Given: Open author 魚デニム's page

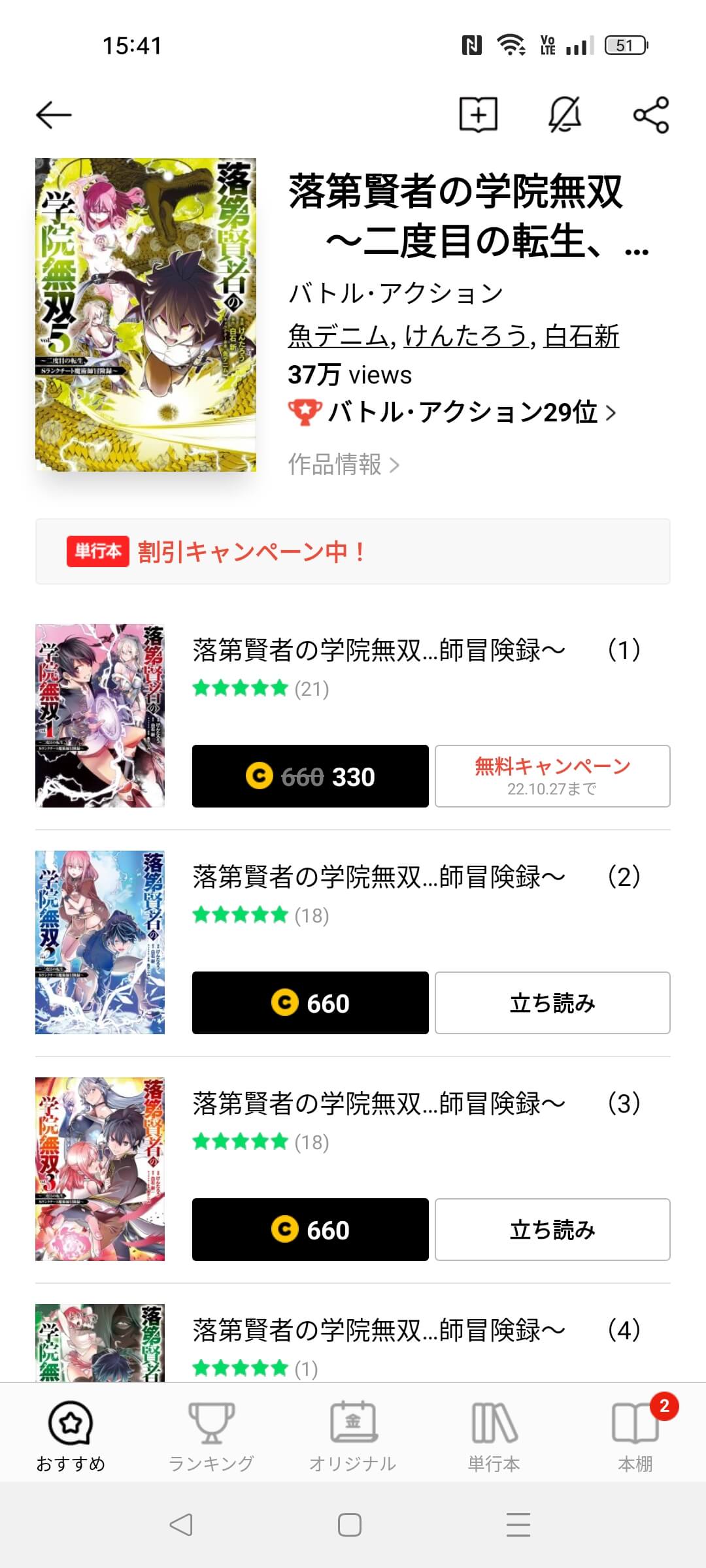Looking at the screenshot, I should point(339,336).
